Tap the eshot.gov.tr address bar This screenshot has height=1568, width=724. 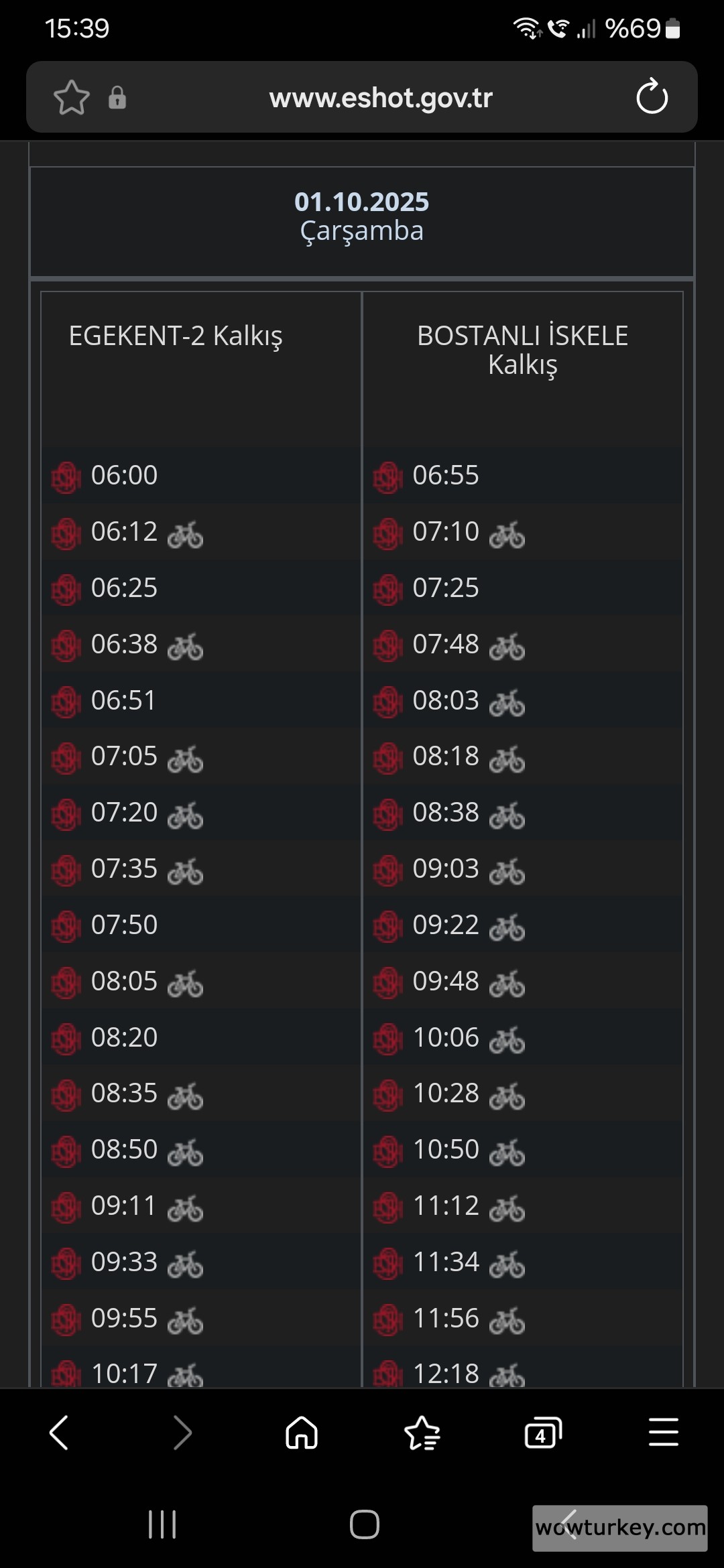380,98
